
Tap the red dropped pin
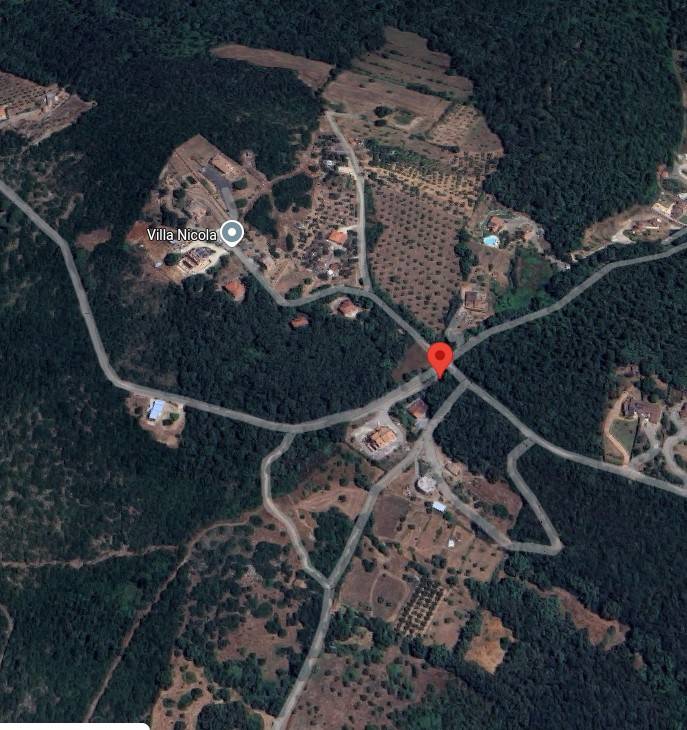440,358
